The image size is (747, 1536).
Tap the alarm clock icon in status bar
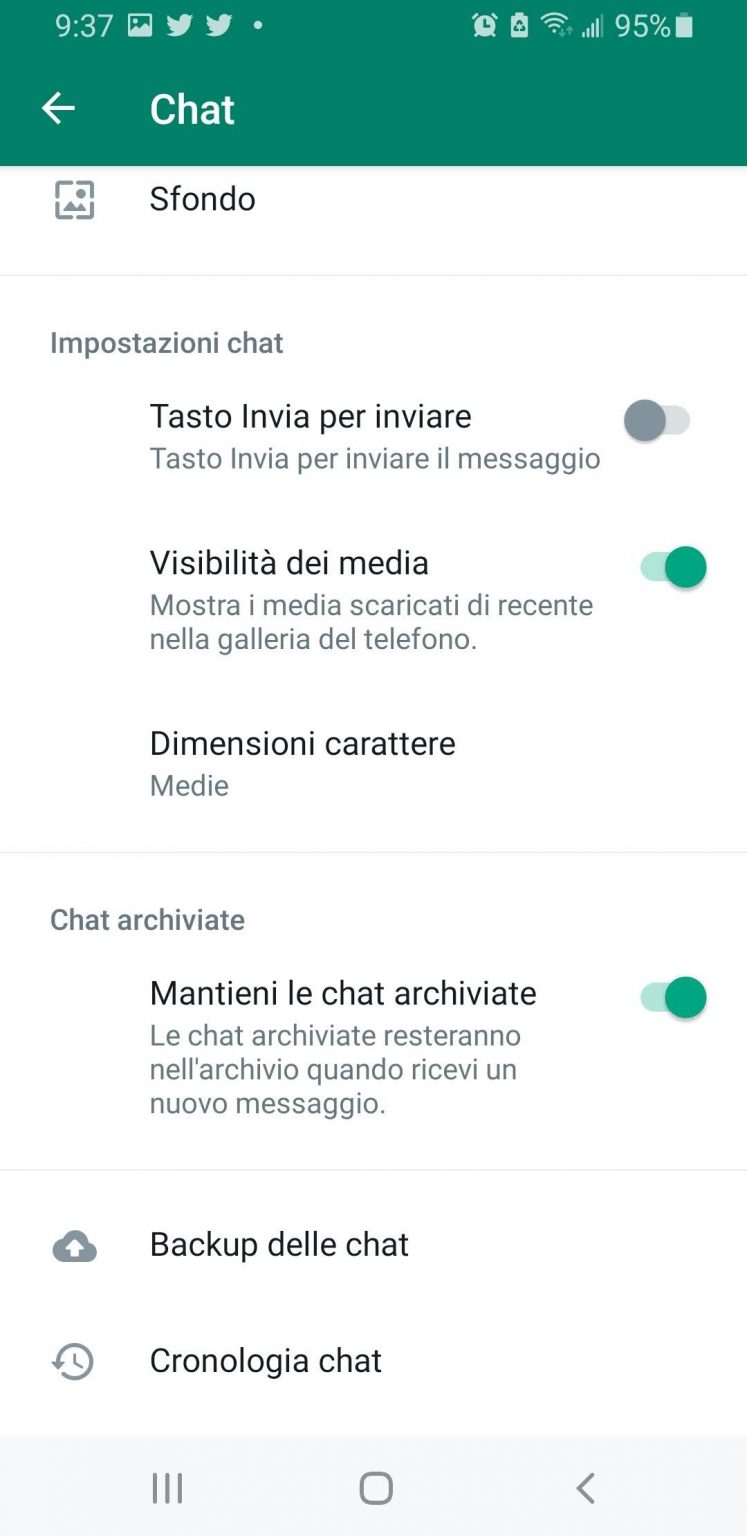pyautogui.click(x=485, y=25)
